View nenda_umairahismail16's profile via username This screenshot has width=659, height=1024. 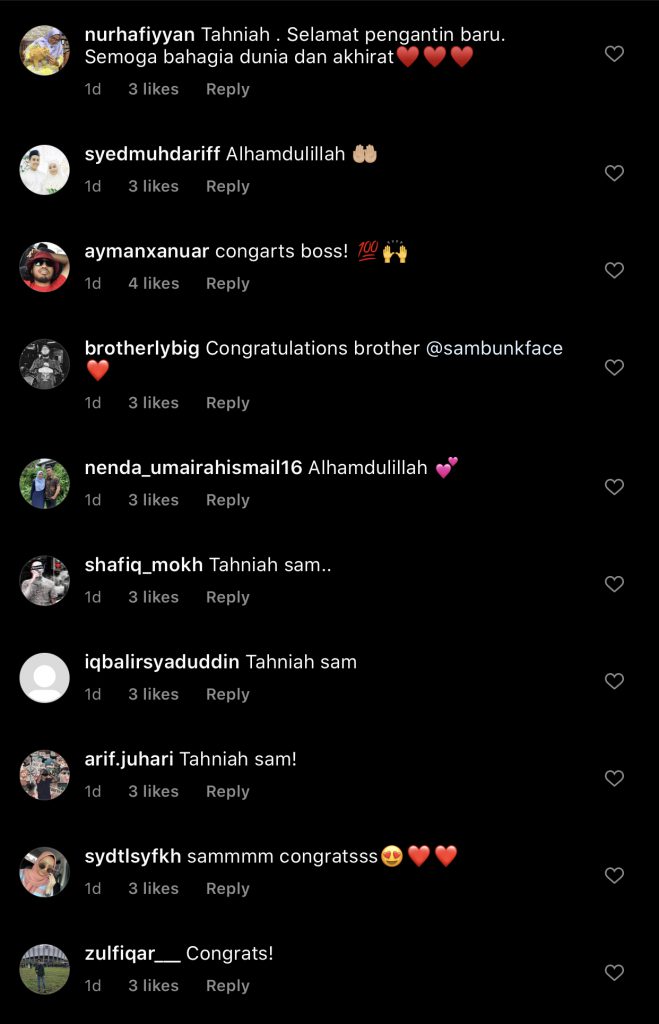pos(193,467)
